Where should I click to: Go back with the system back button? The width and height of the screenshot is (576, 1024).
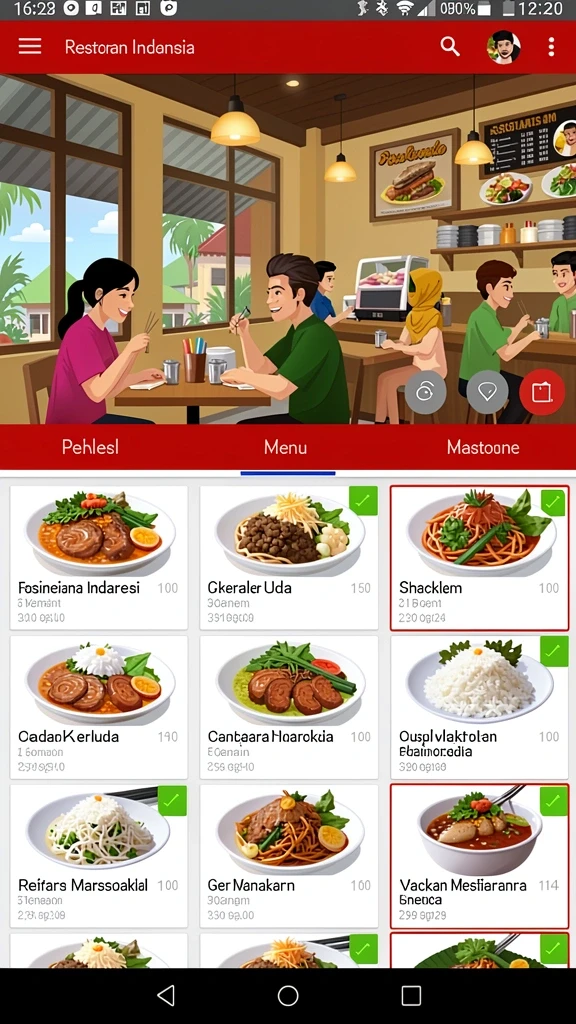pyautogui.click(x=167, y=995)
